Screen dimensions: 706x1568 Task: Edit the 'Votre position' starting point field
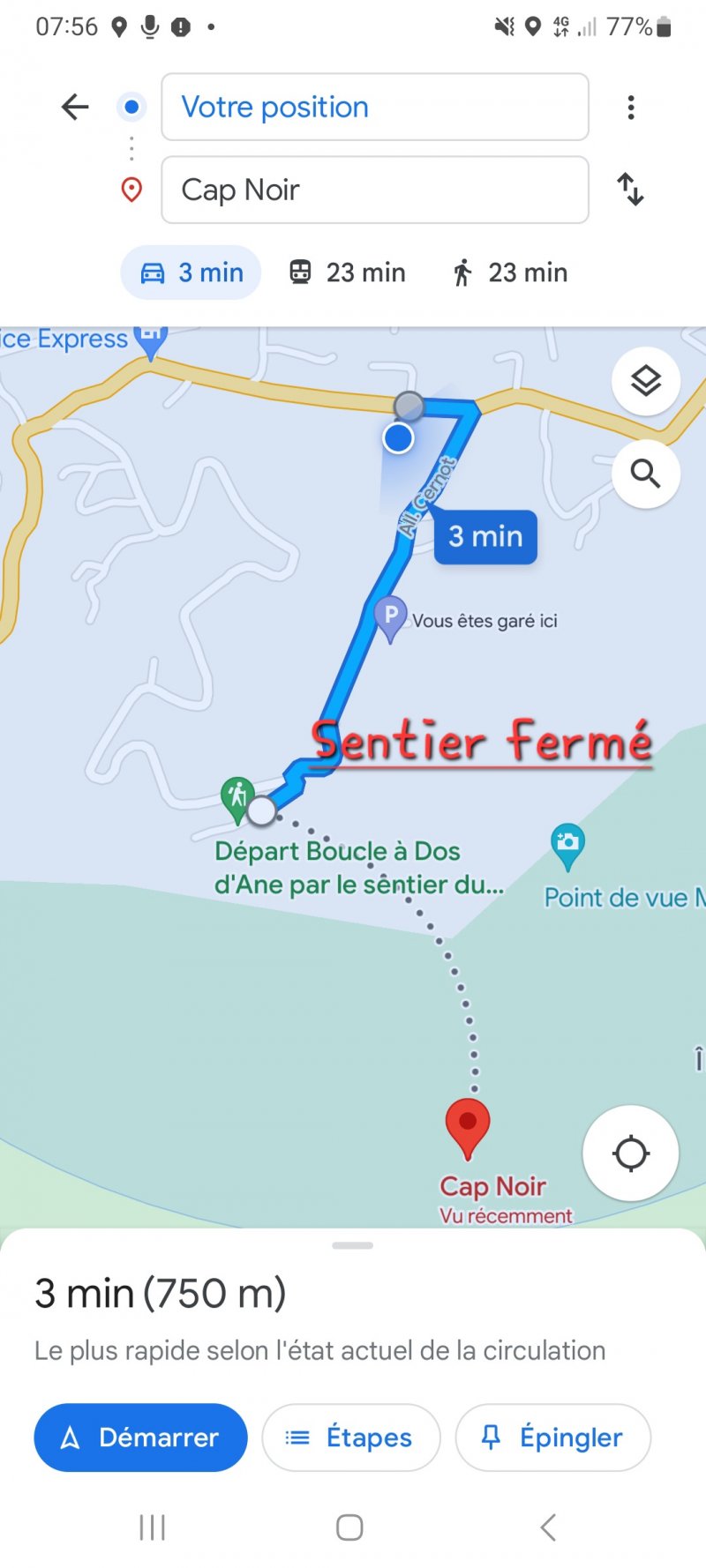pos(374,107)
